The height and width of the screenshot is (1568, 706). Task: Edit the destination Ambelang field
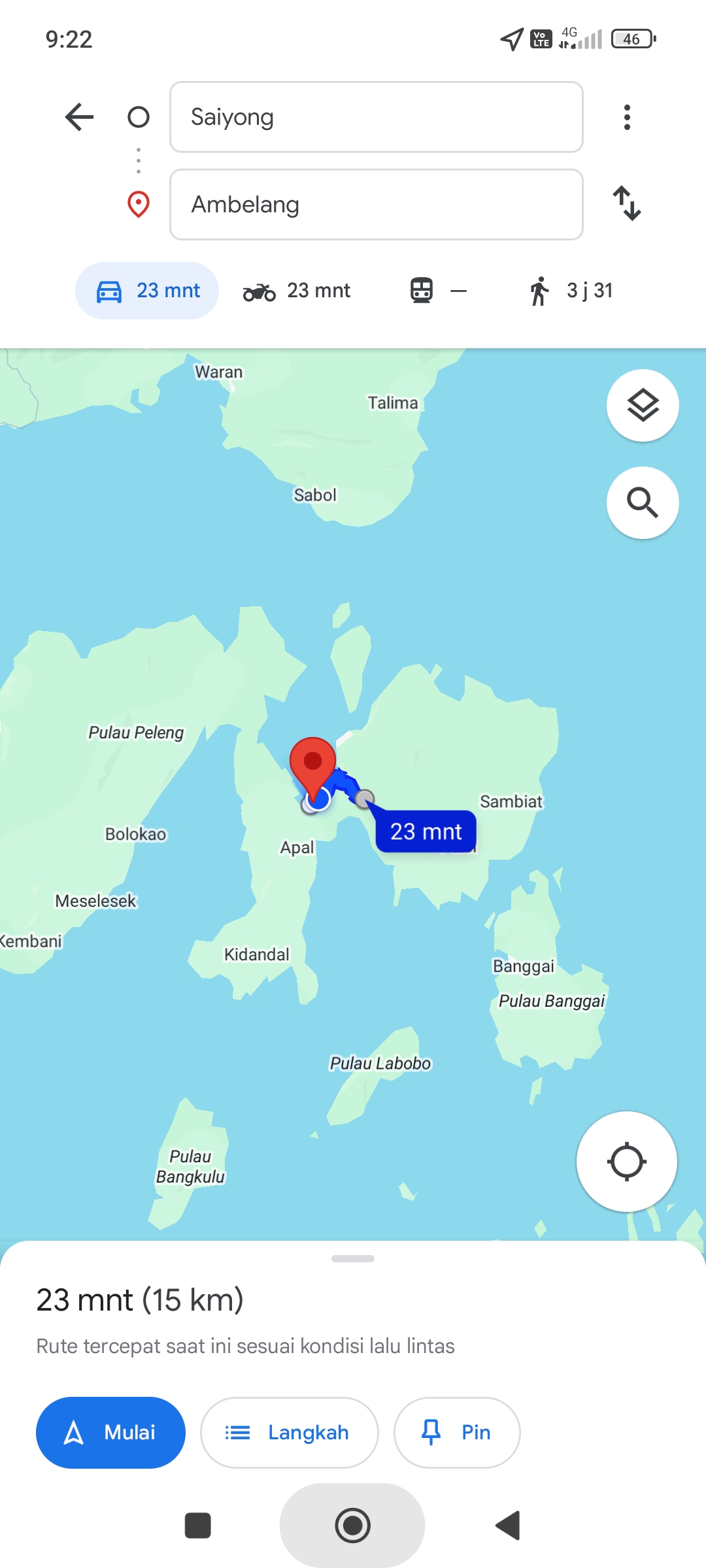[x=376, y=204]
